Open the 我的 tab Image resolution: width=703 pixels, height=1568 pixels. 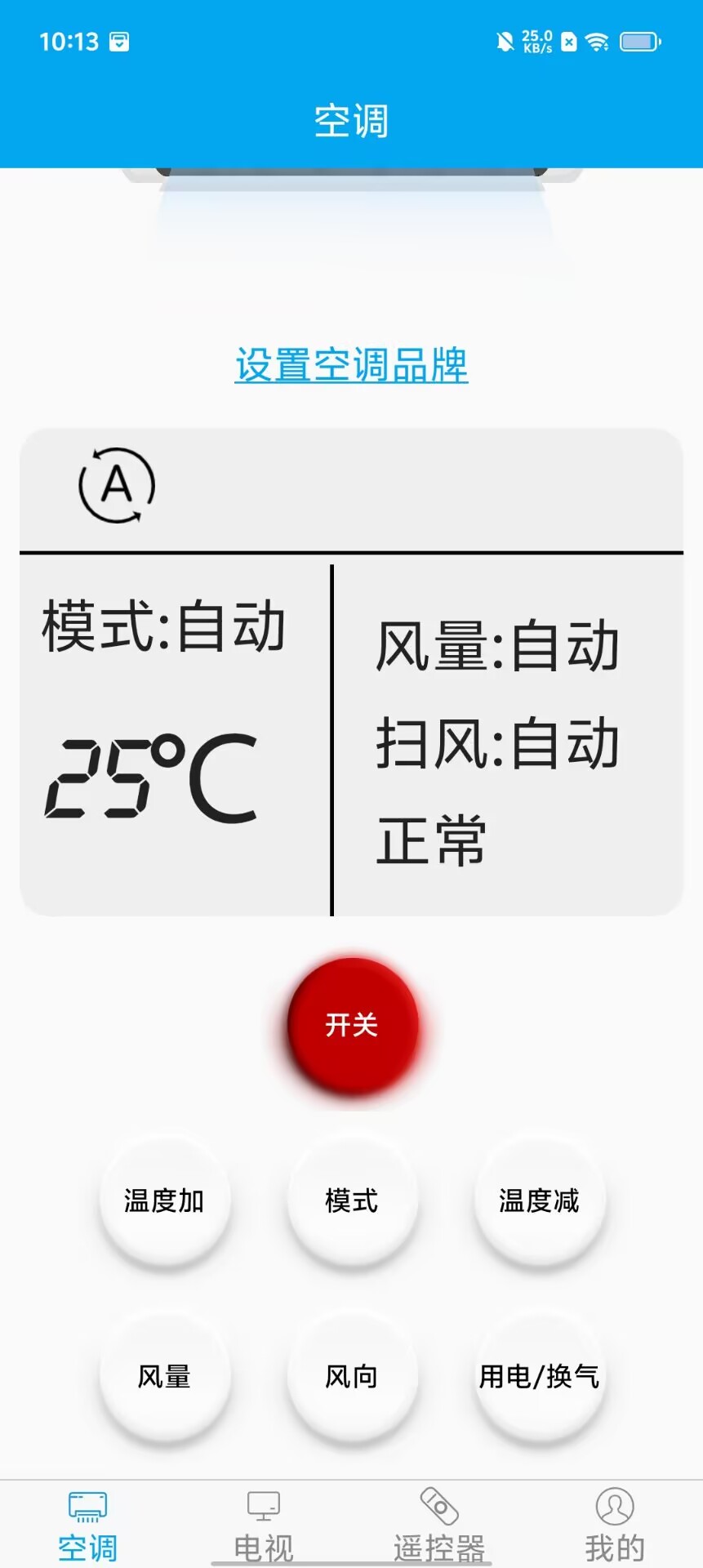click(614, 1525)
